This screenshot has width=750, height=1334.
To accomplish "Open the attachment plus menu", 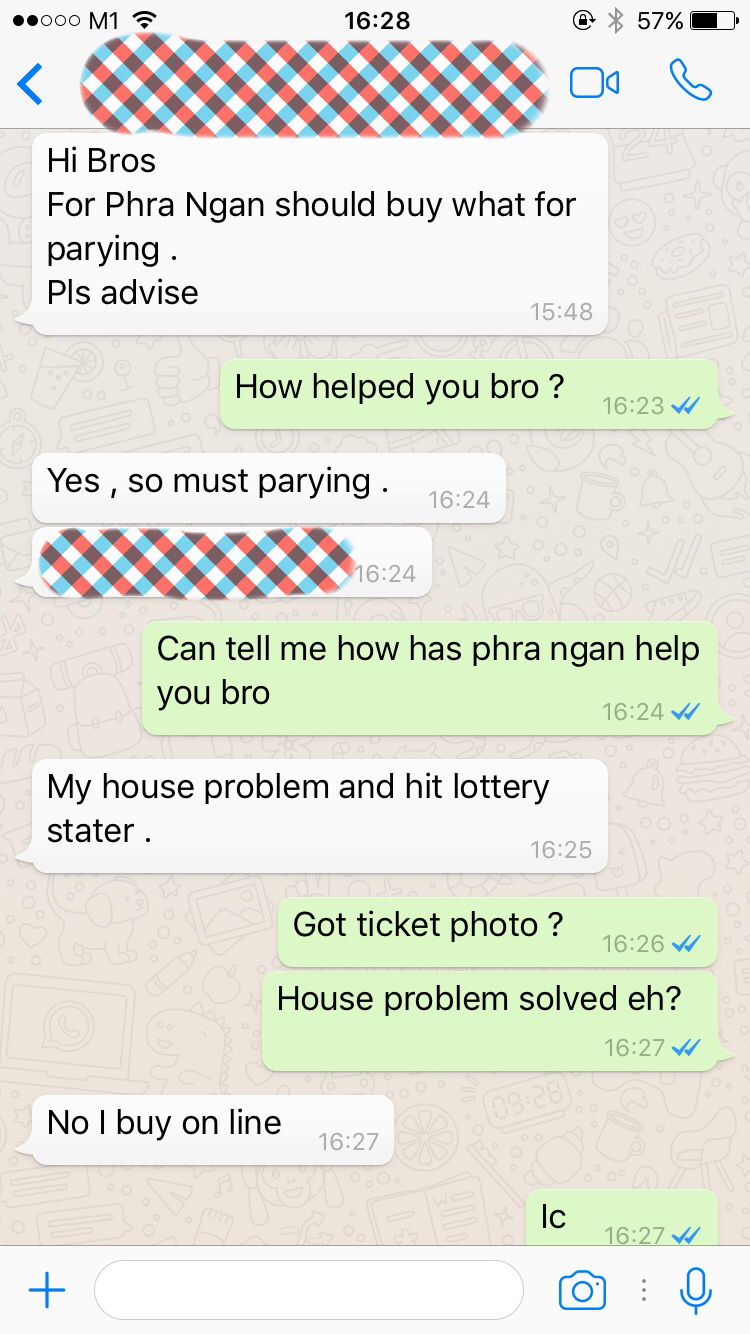I will pyautogui.click(x=47, y=1290).
